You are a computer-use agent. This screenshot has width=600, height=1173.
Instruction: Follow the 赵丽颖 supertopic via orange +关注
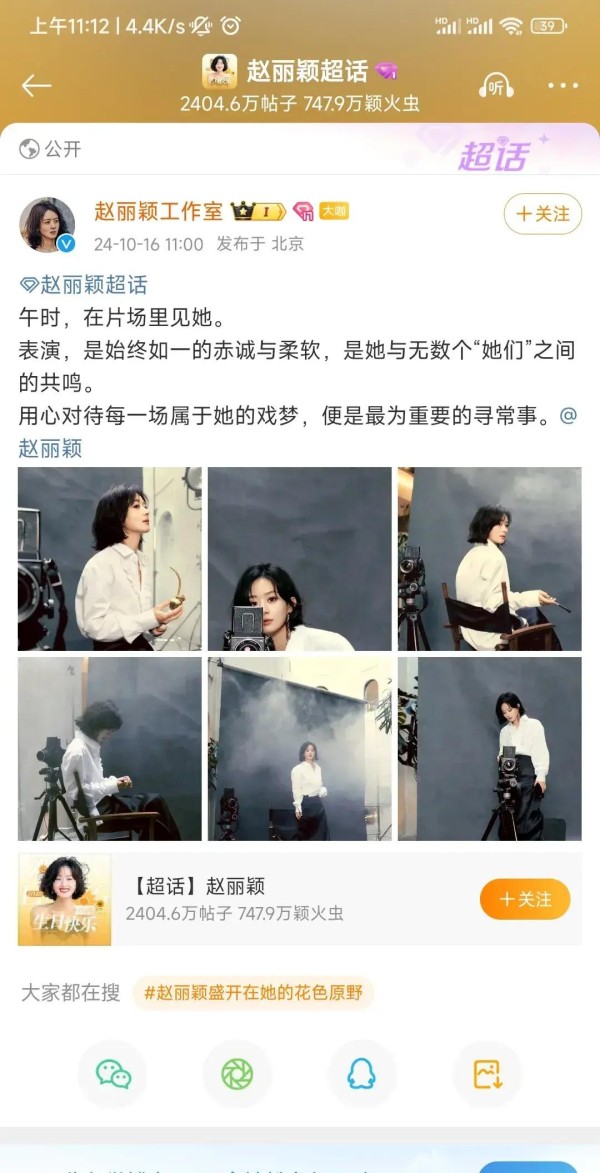point(525,899)
